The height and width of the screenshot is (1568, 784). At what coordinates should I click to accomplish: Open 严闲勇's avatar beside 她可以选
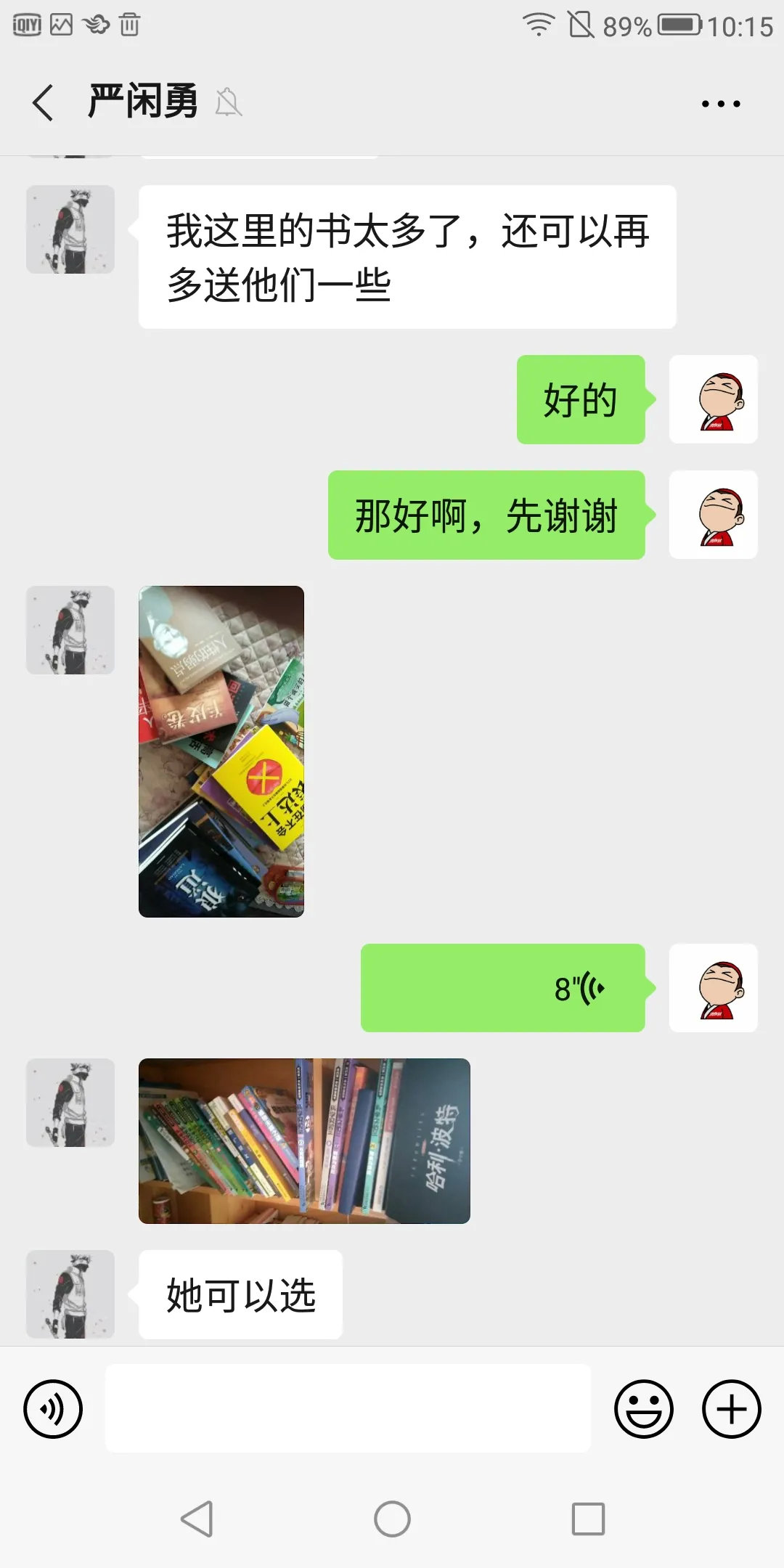70,1294
